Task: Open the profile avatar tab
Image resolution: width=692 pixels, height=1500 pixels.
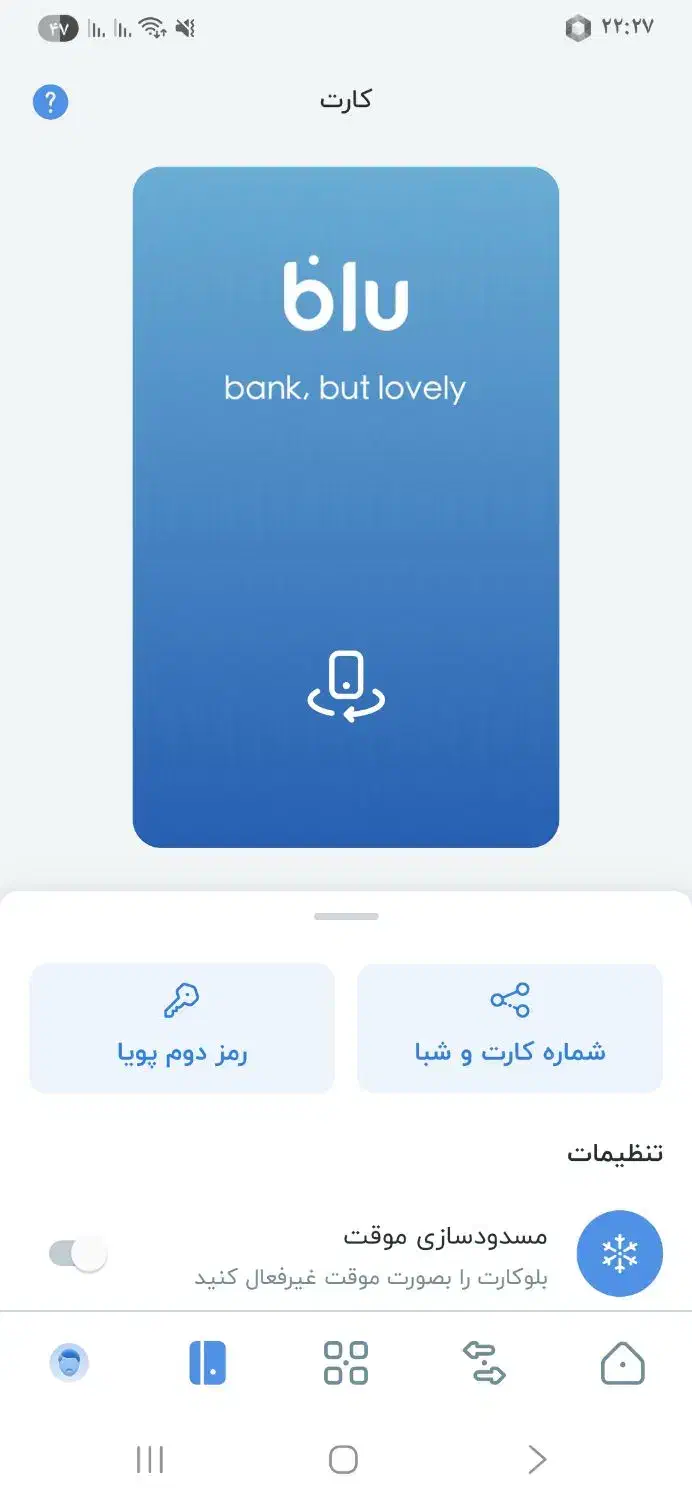Action: (69, 1363)
